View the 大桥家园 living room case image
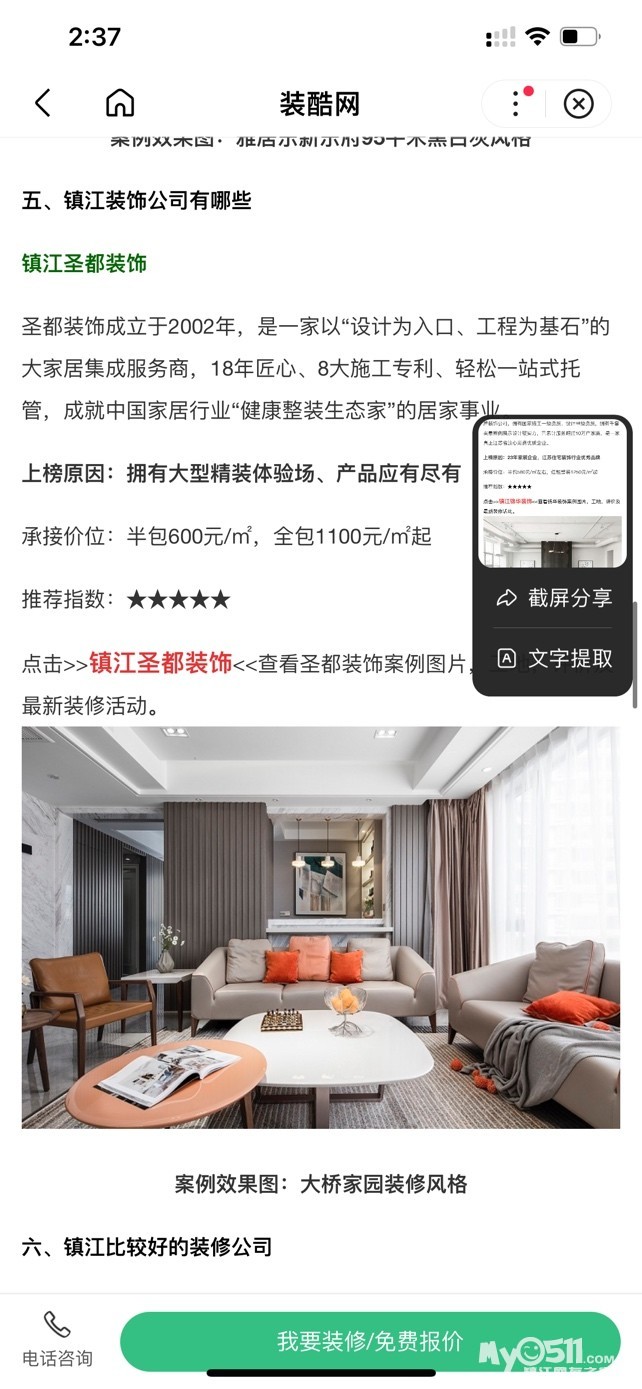642x1389 pixels. [x=321, y=928]
